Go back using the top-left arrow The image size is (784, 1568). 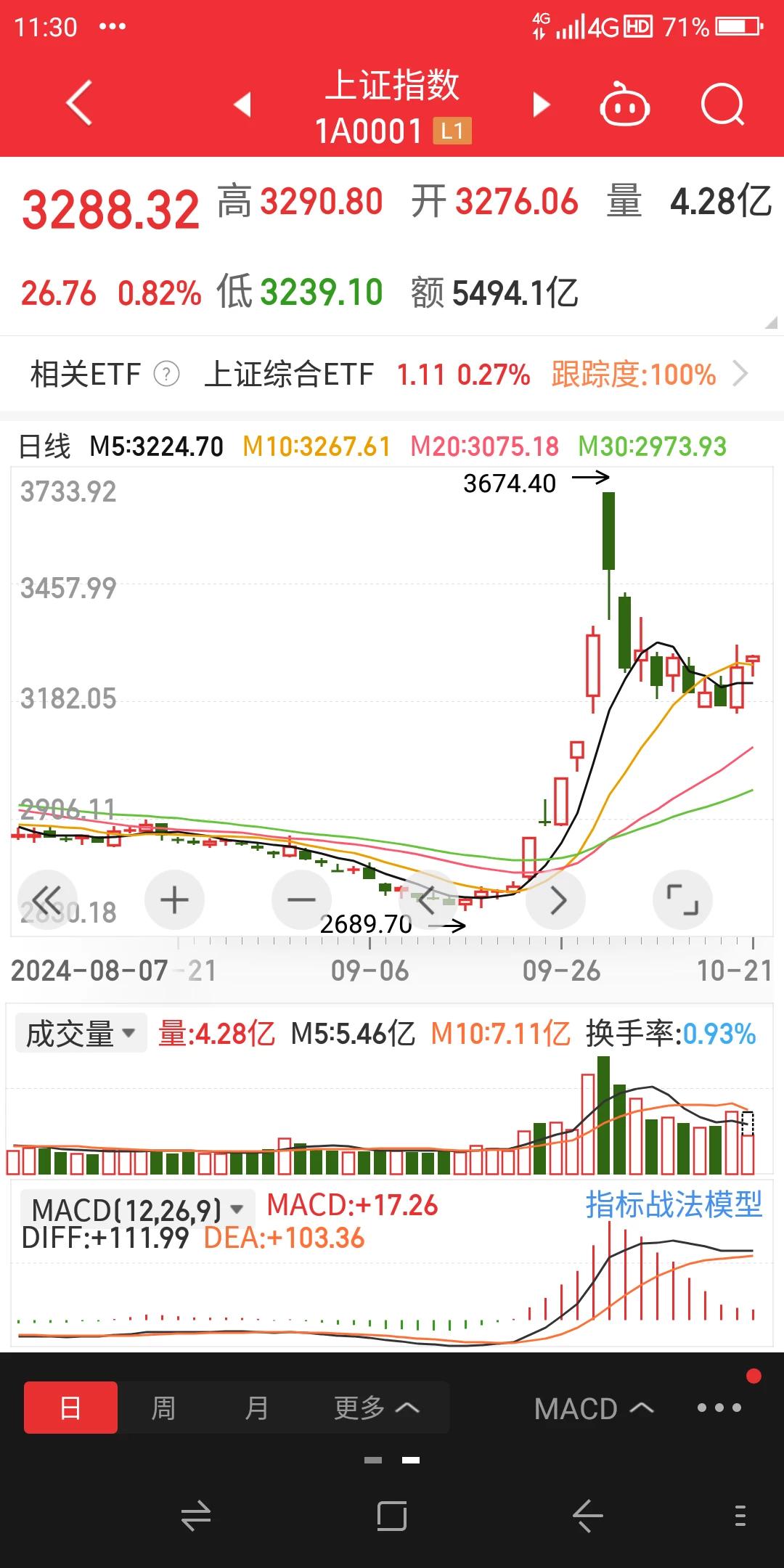click(x=80, y=104)
